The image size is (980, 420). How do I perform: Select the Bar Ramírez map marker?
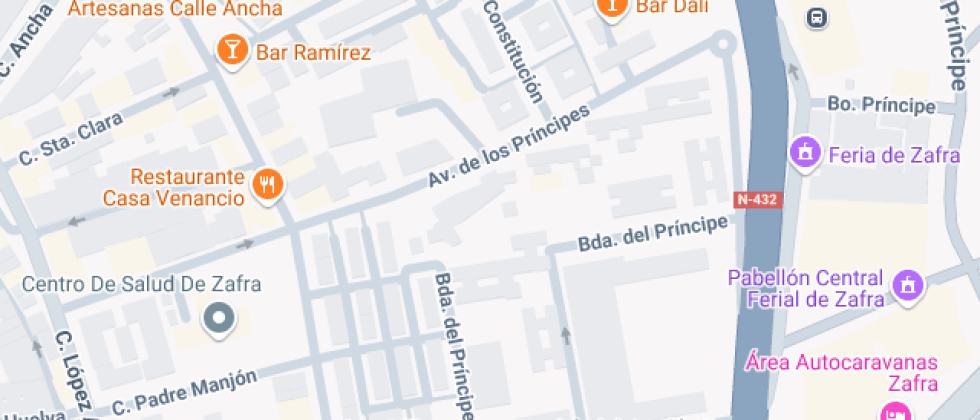(232, 51)
